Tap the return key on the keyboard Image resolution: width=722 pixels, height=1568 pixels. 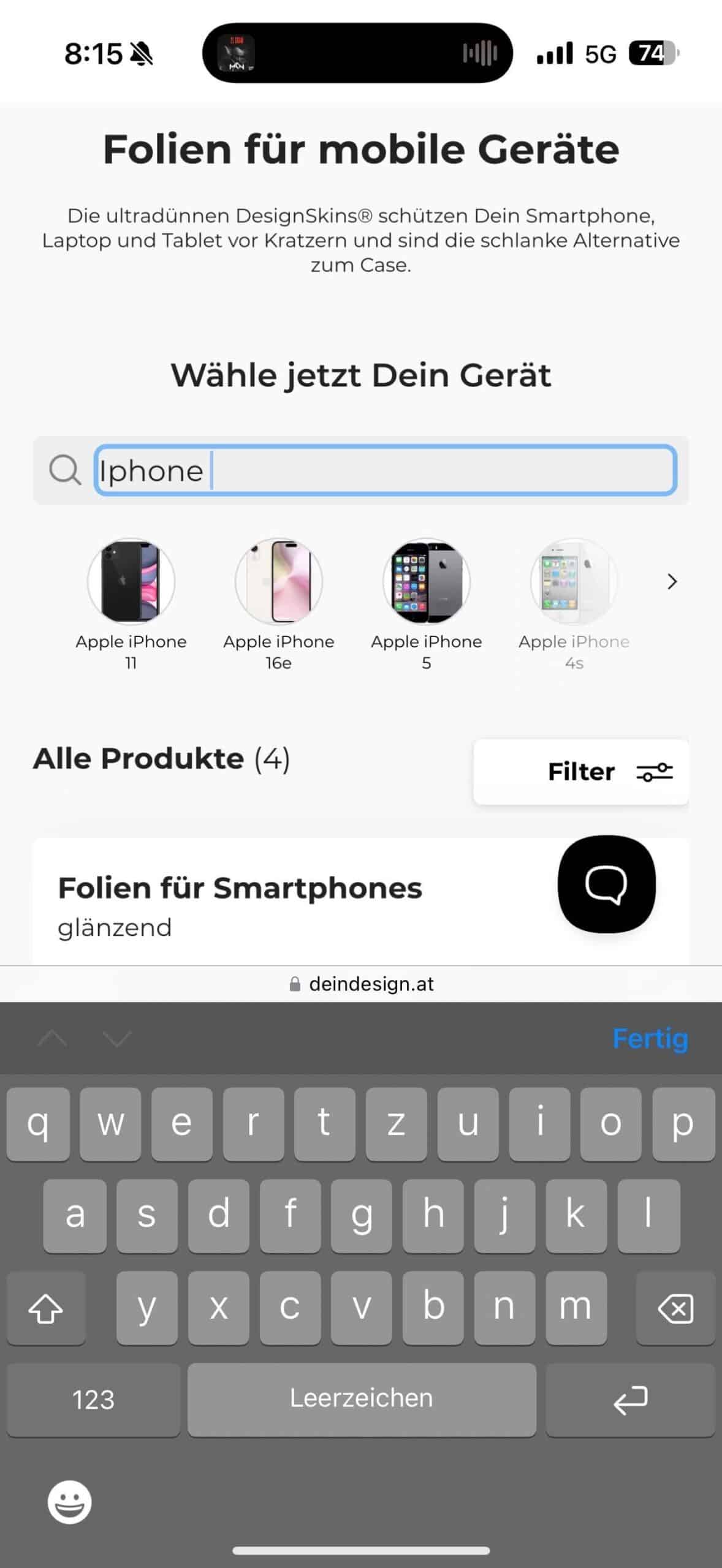pos(630,1400)
